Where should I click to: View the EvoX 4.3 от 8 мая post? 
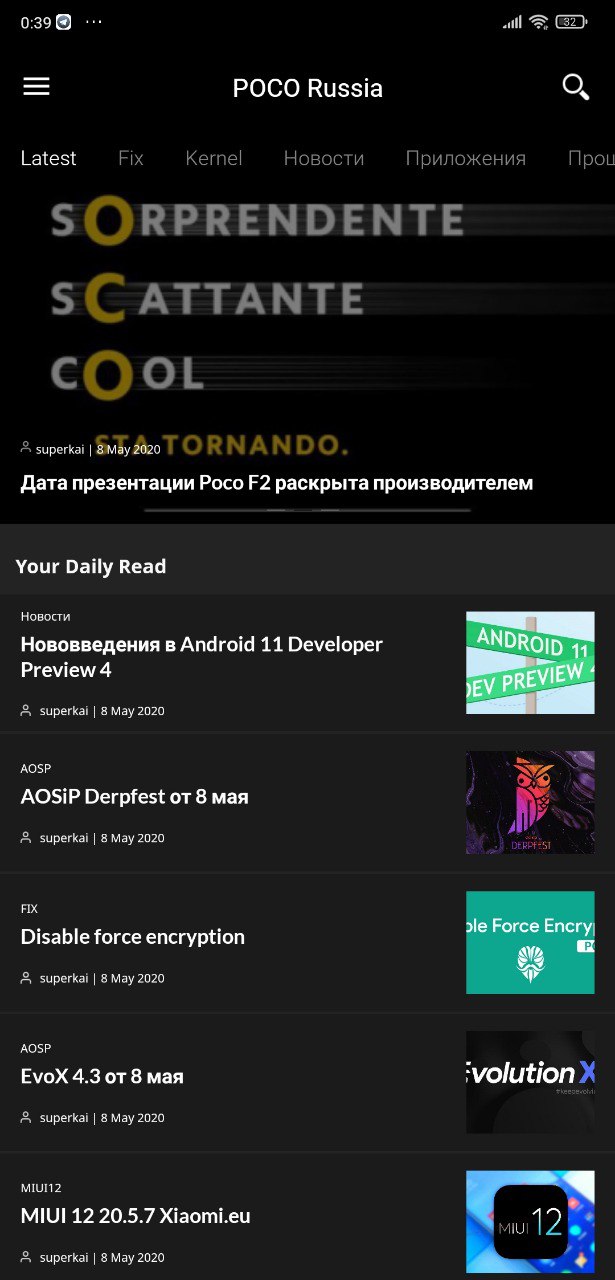(x=102, y=1077)
